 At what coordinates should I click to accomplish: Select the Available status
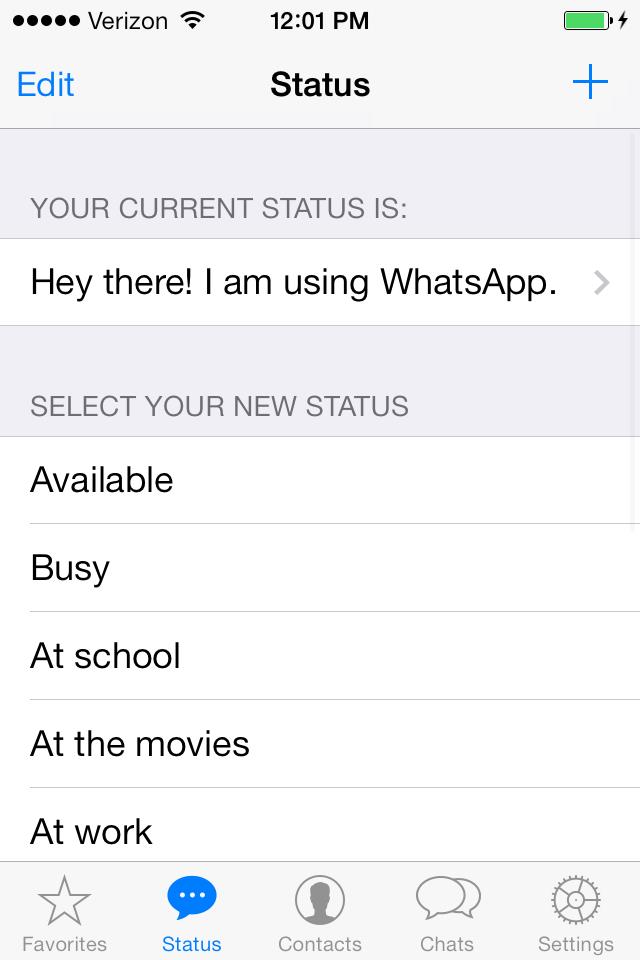point(320,480)
